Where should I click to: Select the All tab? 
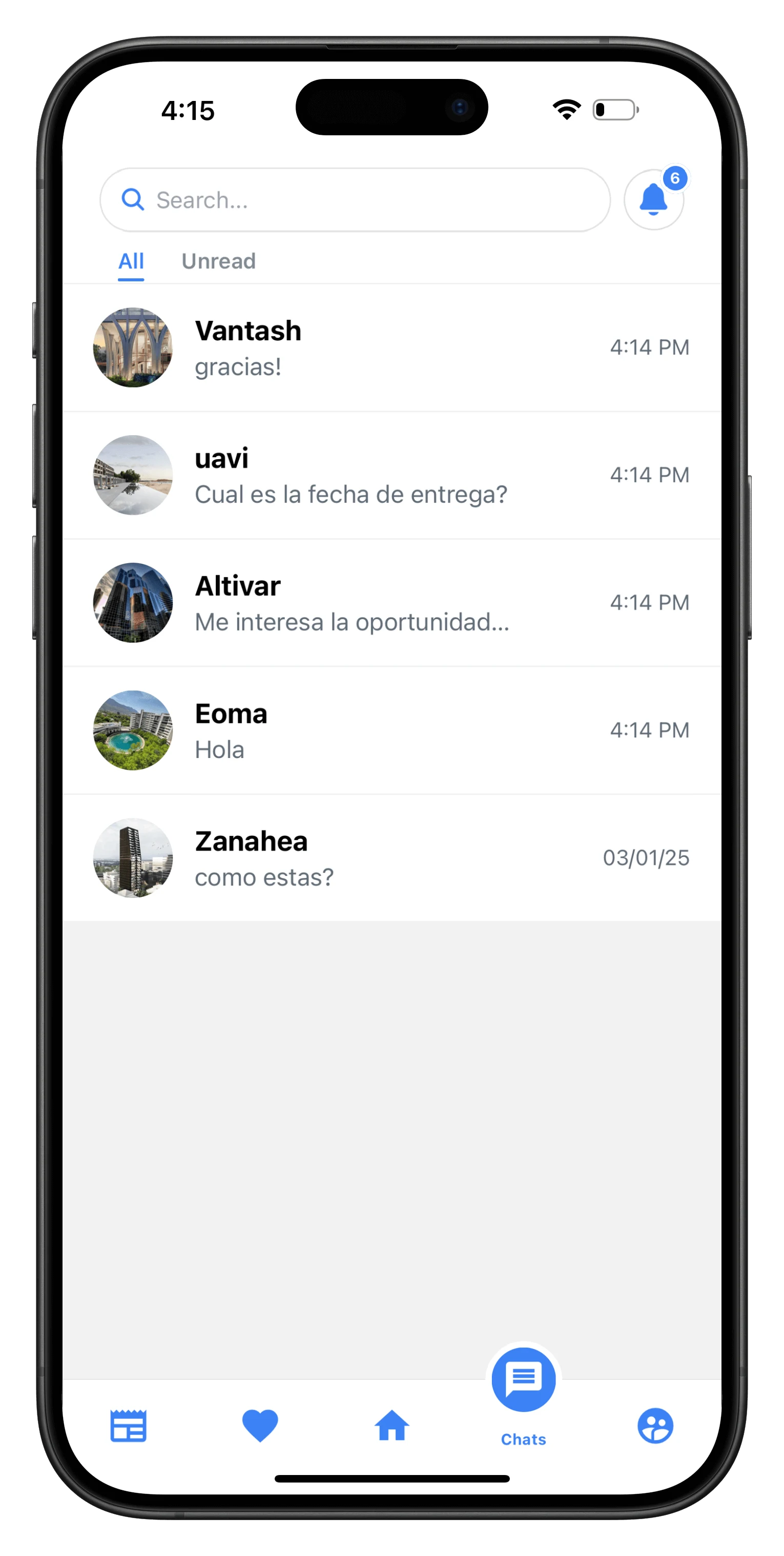tap(131, 261)
